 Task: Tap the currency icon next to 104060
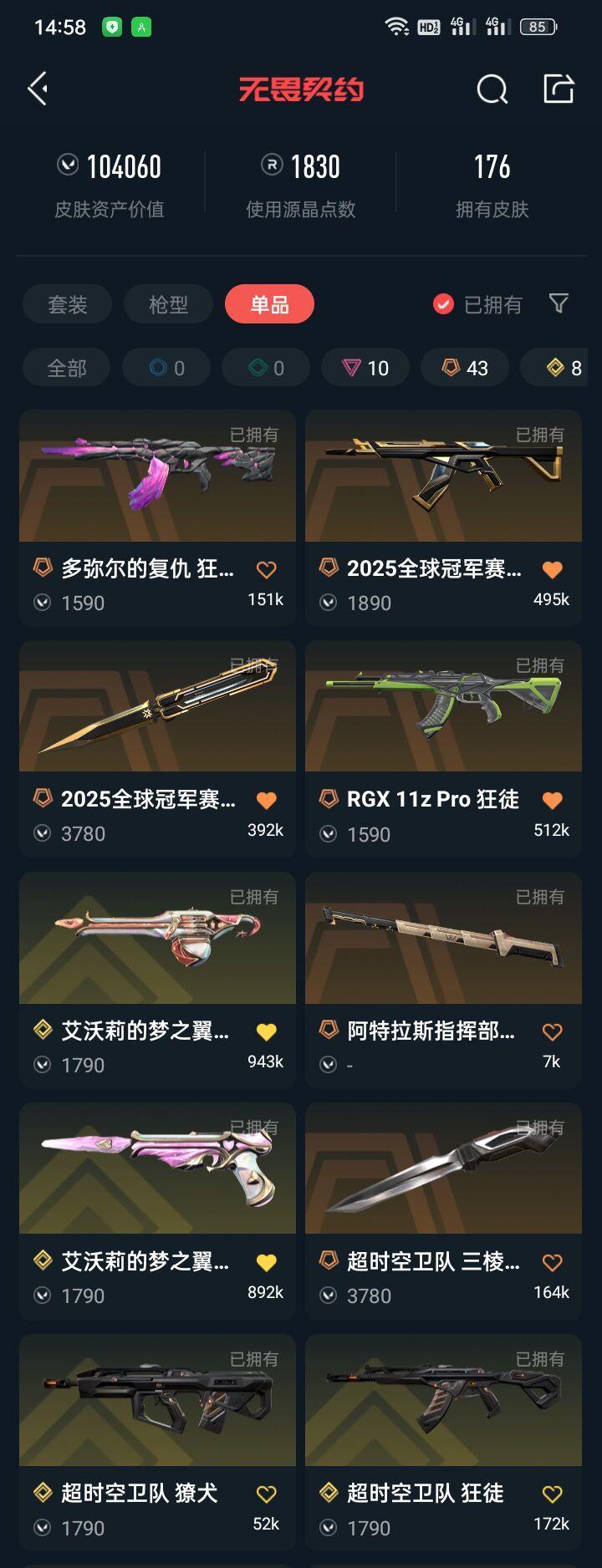(67, 166)
